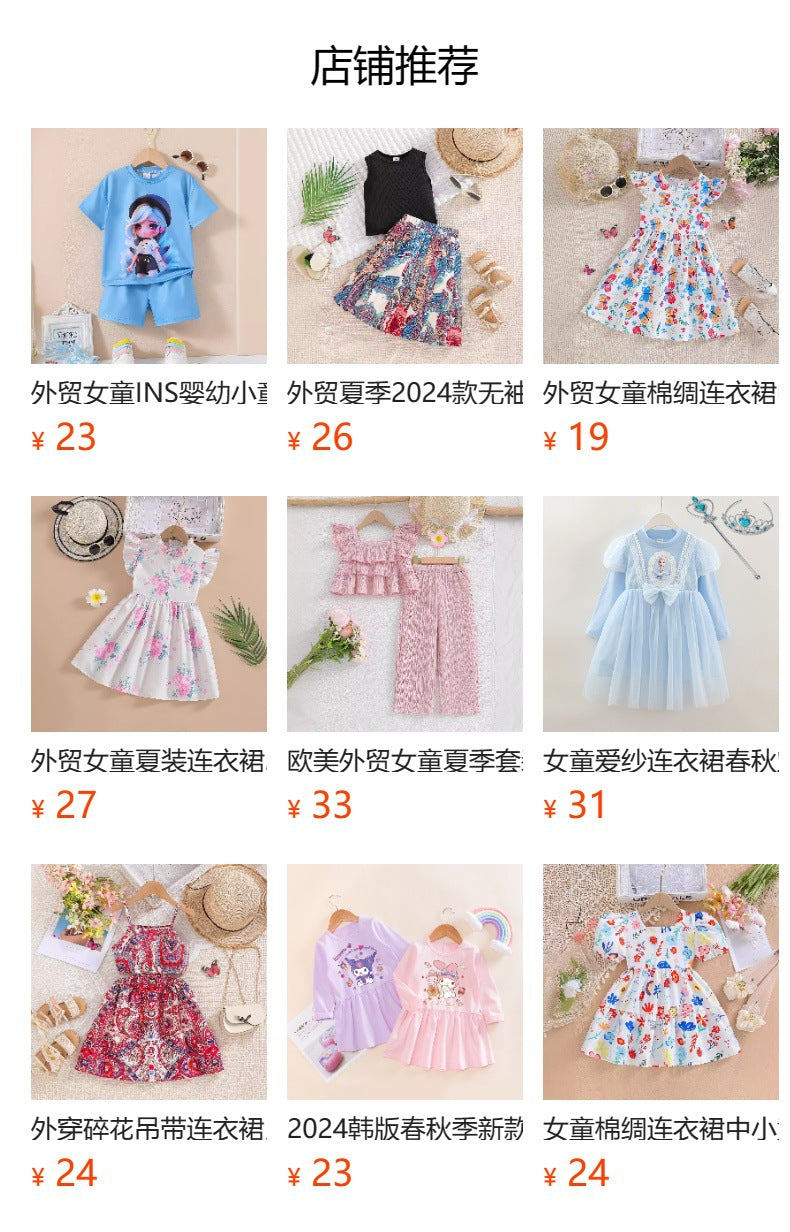Tap the 2024韩版春秋季新款 purple and pink dresses
The width and height of the screenshot is (790, 1232).
[404, 981]
